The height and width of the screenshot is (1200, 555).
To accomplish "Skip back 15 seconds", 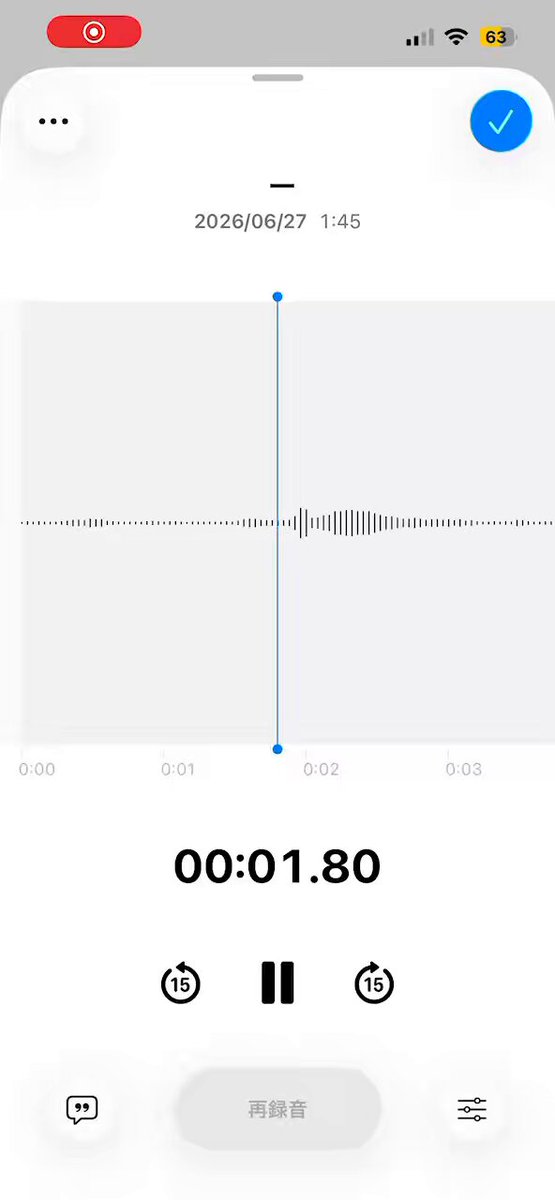I will tap(181, 984).
